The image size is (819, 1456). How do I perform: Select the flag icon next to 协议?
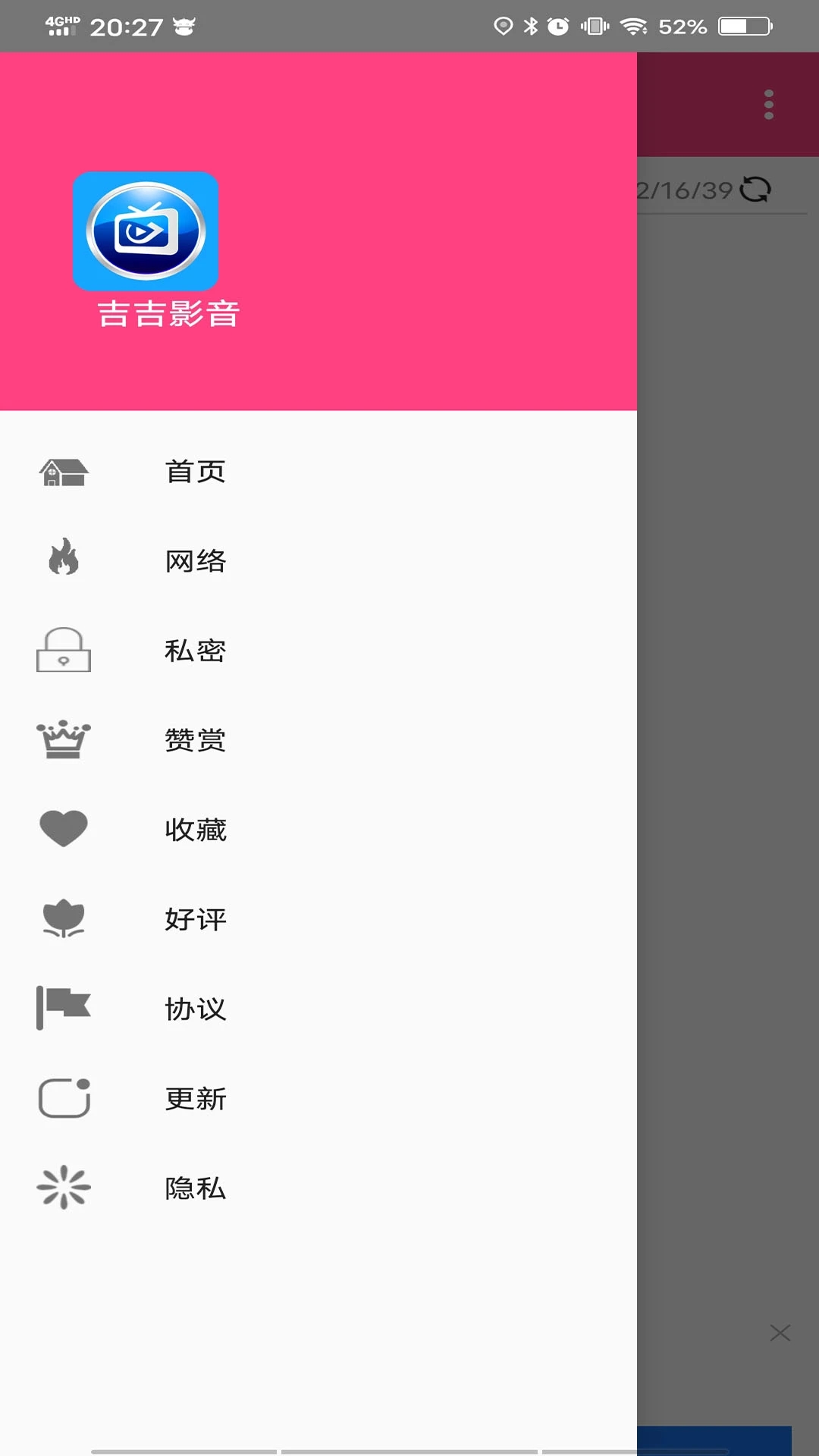(x=64, y=1009)
